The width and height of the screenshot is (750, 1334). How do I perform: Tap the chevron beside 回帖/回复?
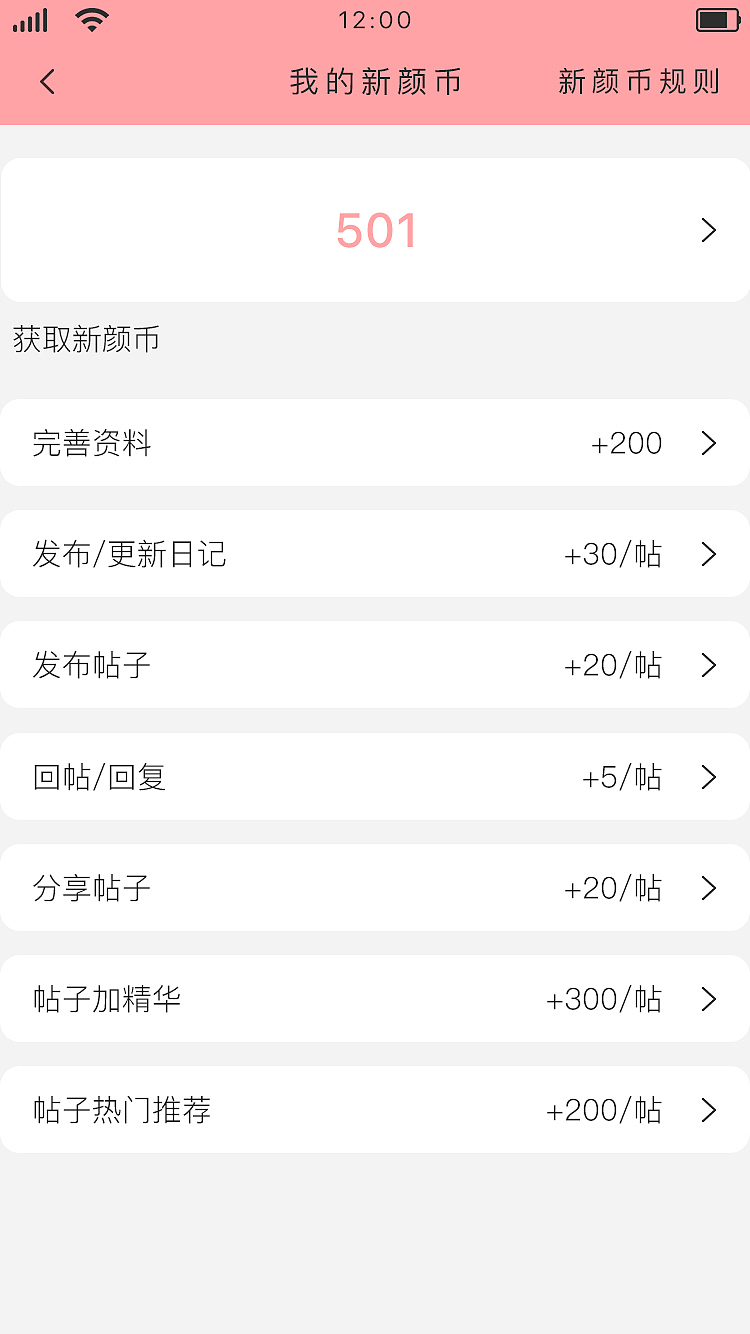coord(710,776)
